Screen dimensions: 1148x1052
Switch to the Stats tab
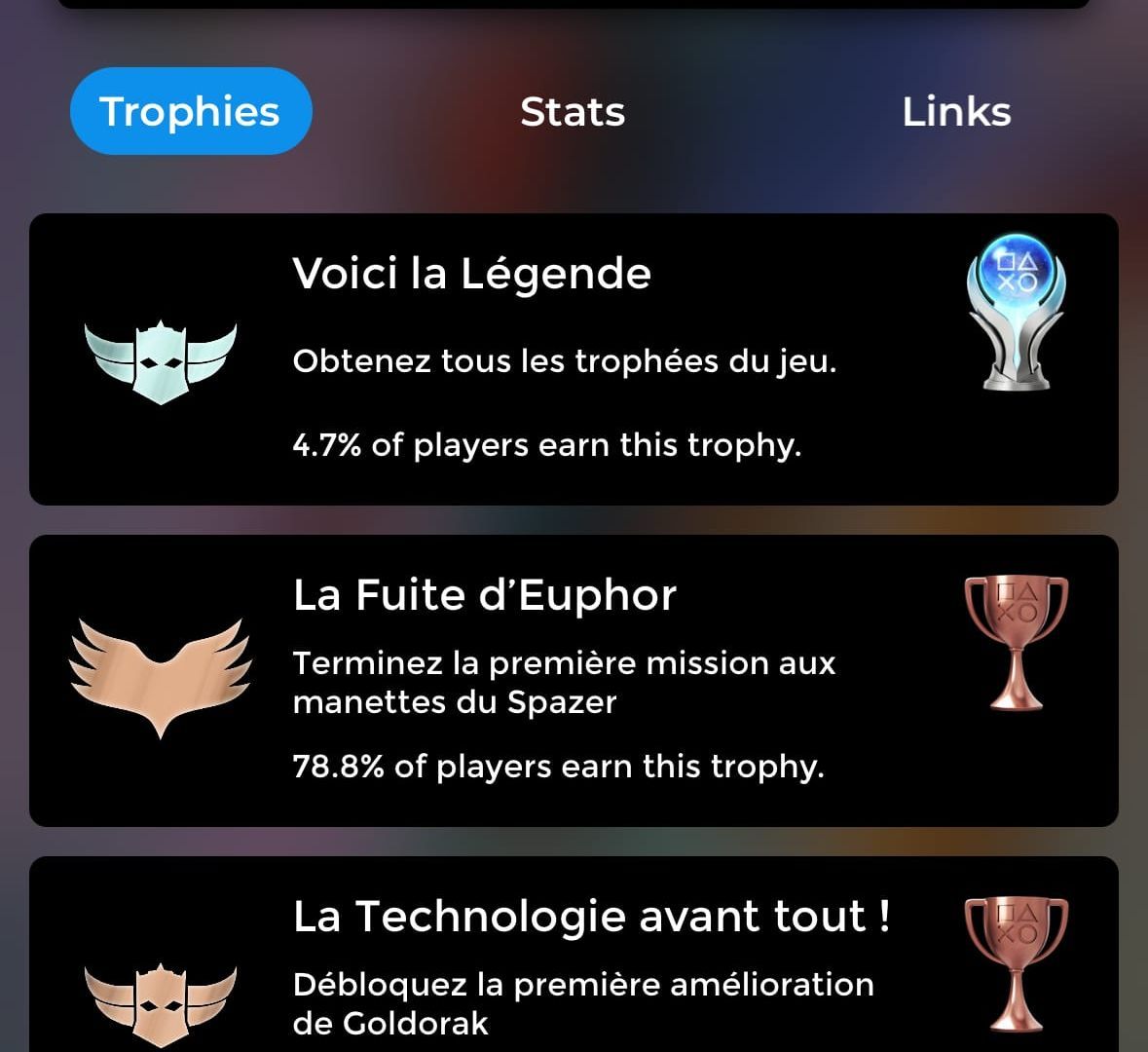click(x=573, y=111)
